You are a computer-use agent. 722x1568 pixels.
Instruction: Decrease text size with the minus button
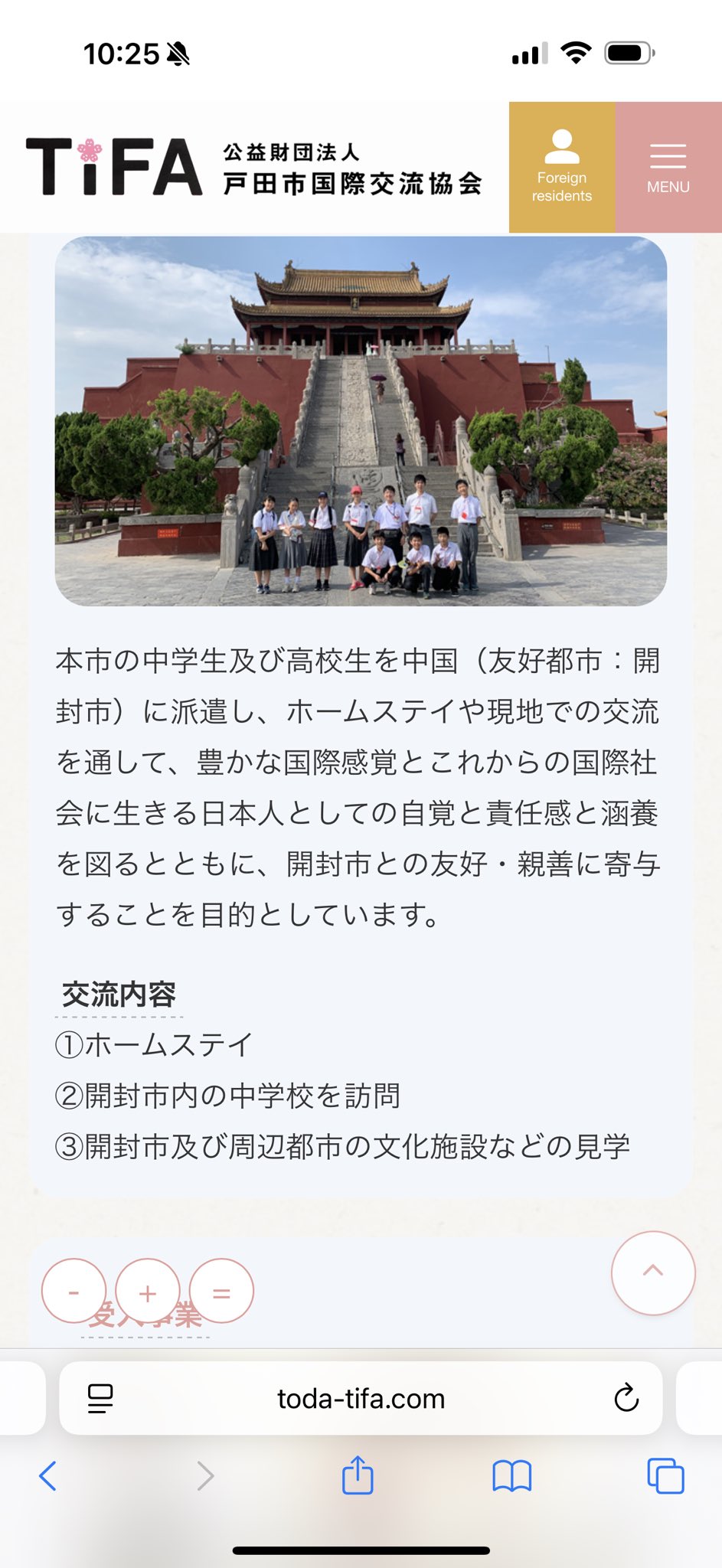[x=74, y=1291]
